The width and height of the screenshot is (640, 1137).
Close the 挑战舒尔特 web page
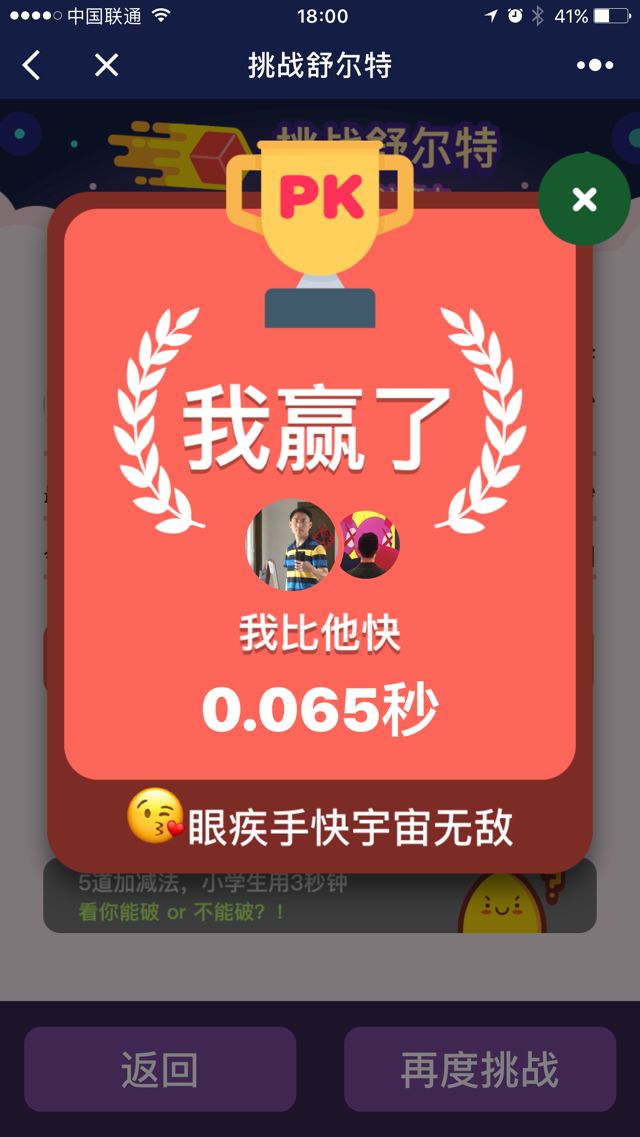coord(106,66)
